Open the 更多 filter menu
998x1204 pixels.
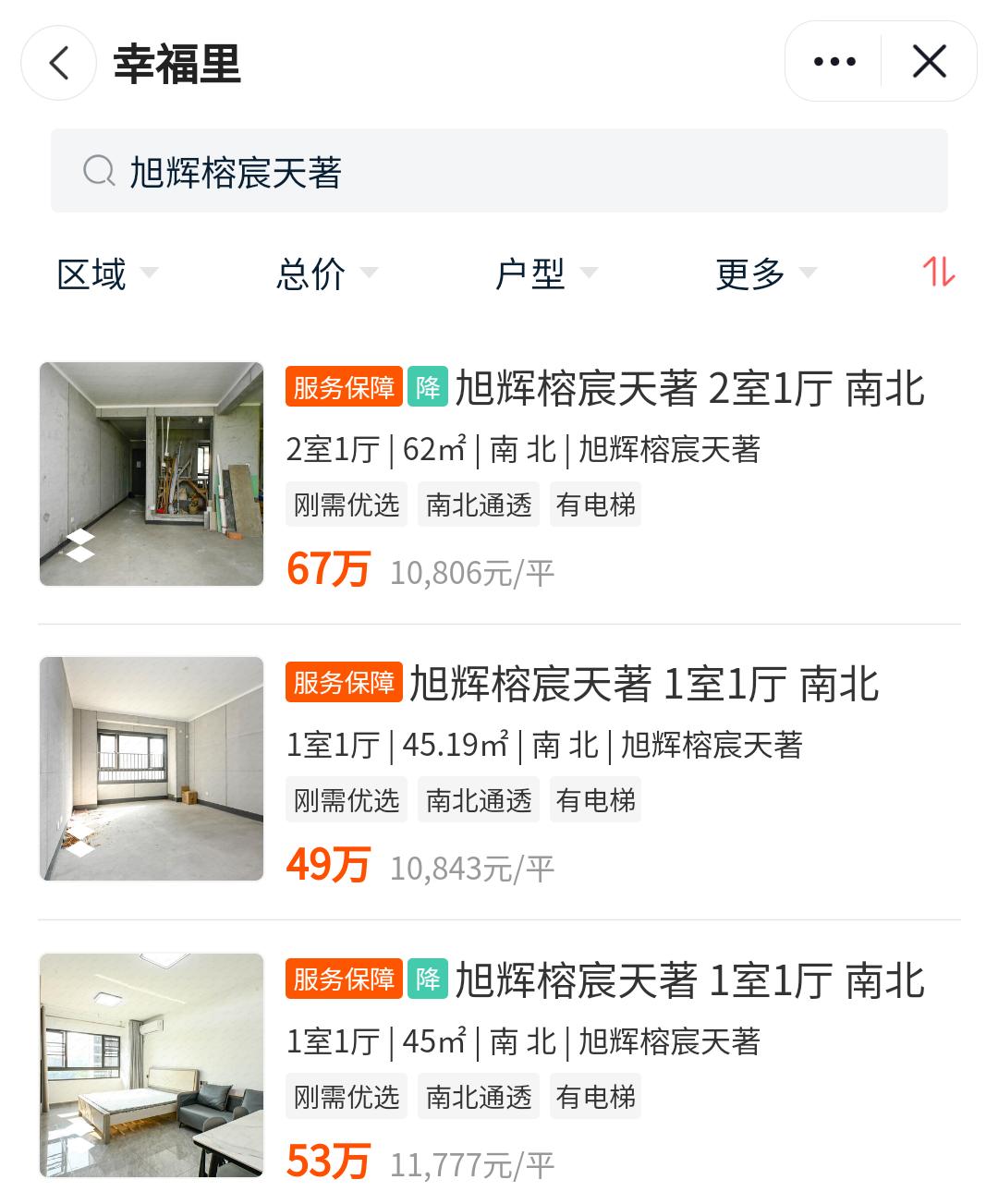pyautogui.click(x=750, y=272)
